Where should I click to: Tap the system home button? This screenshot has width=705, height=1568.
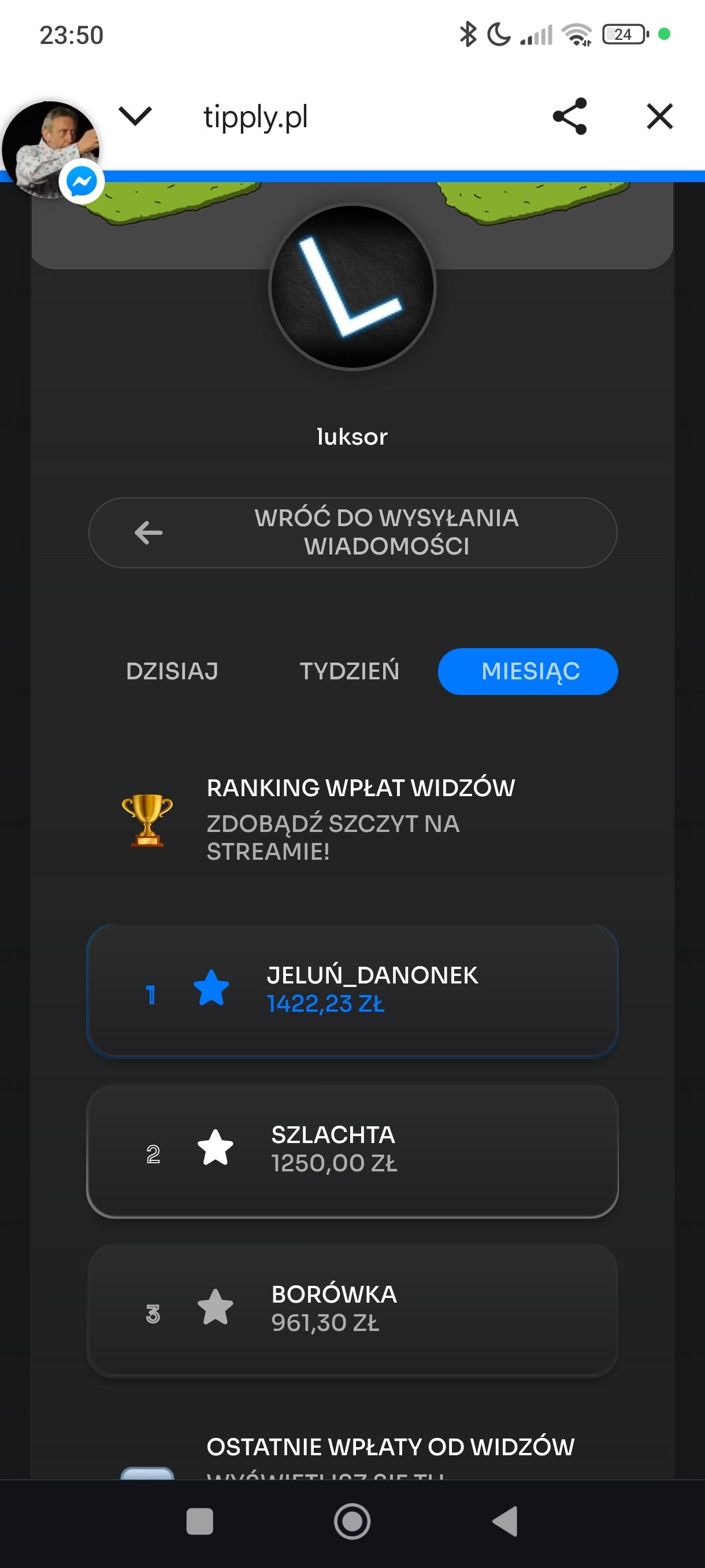[x=352, y=1521]
